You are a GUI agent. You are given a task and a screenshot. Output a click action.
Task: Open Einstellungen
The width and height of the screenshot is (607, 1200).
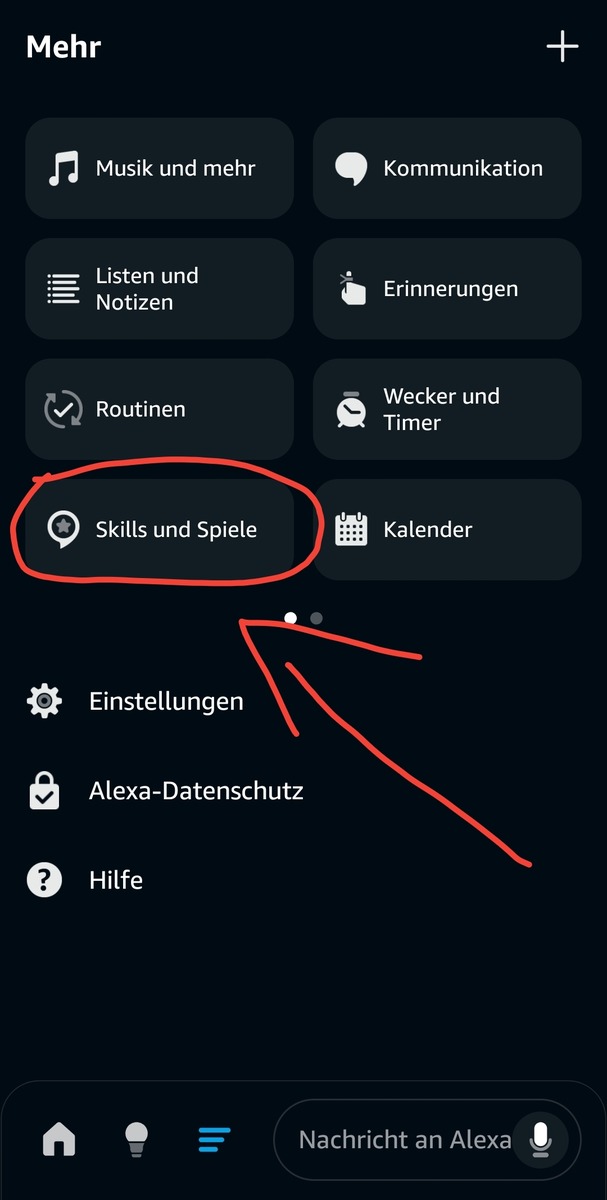coord(165,701)
